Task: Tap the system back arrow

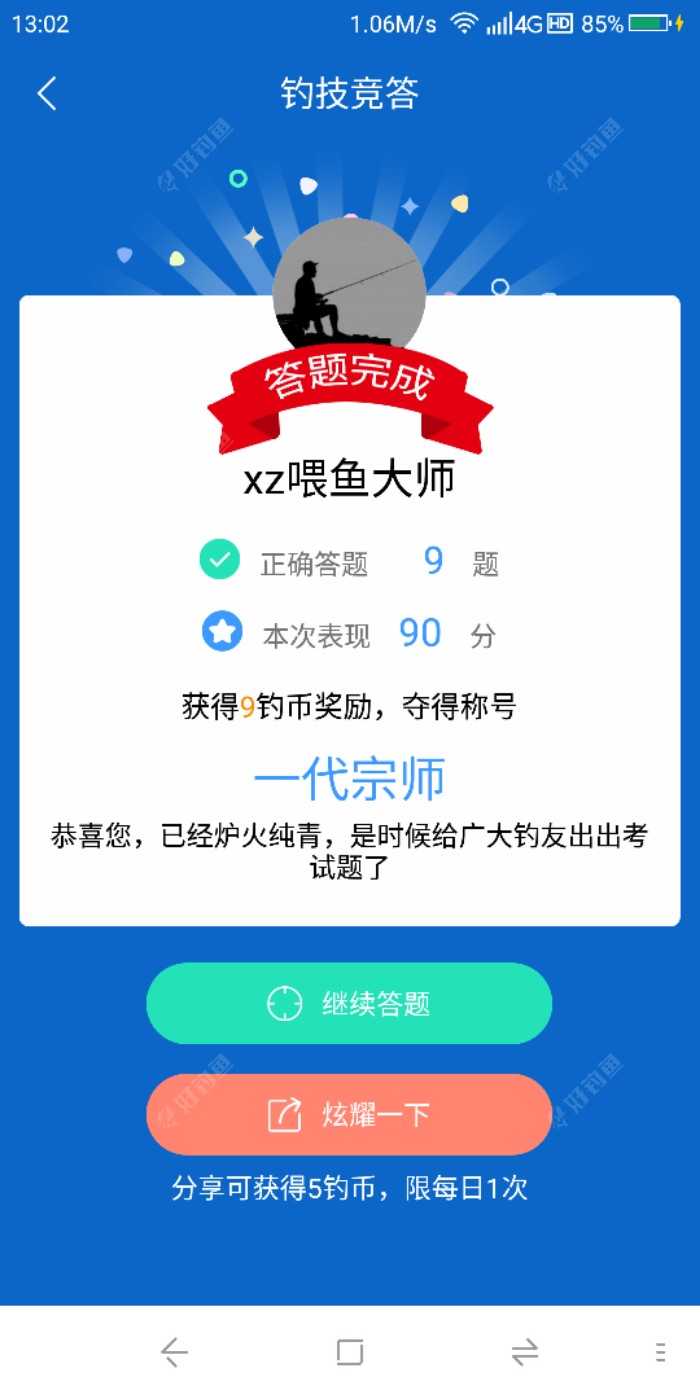Action: 174,1352
